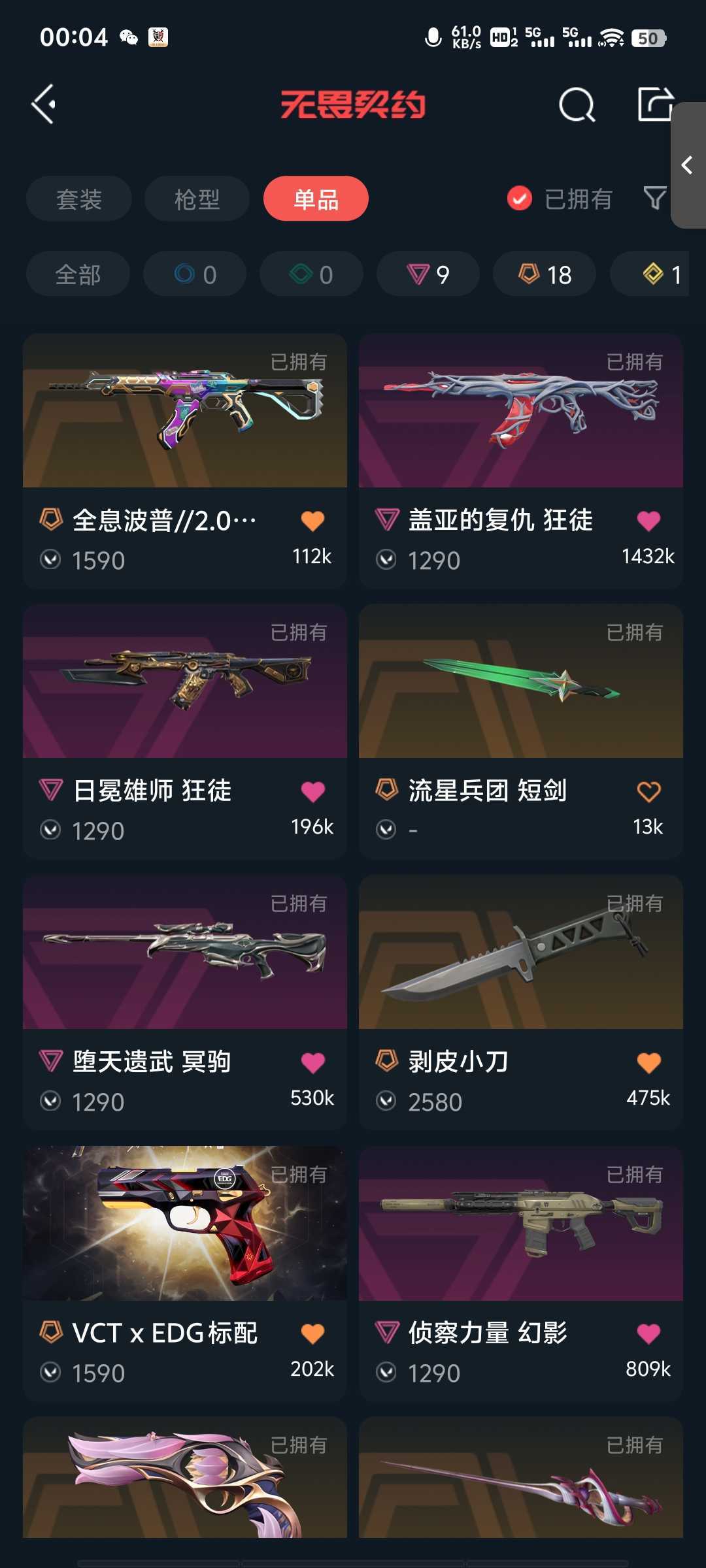The image size is (706, 1568).
Task: Open the search icon
Action: [x=577, y=105]
